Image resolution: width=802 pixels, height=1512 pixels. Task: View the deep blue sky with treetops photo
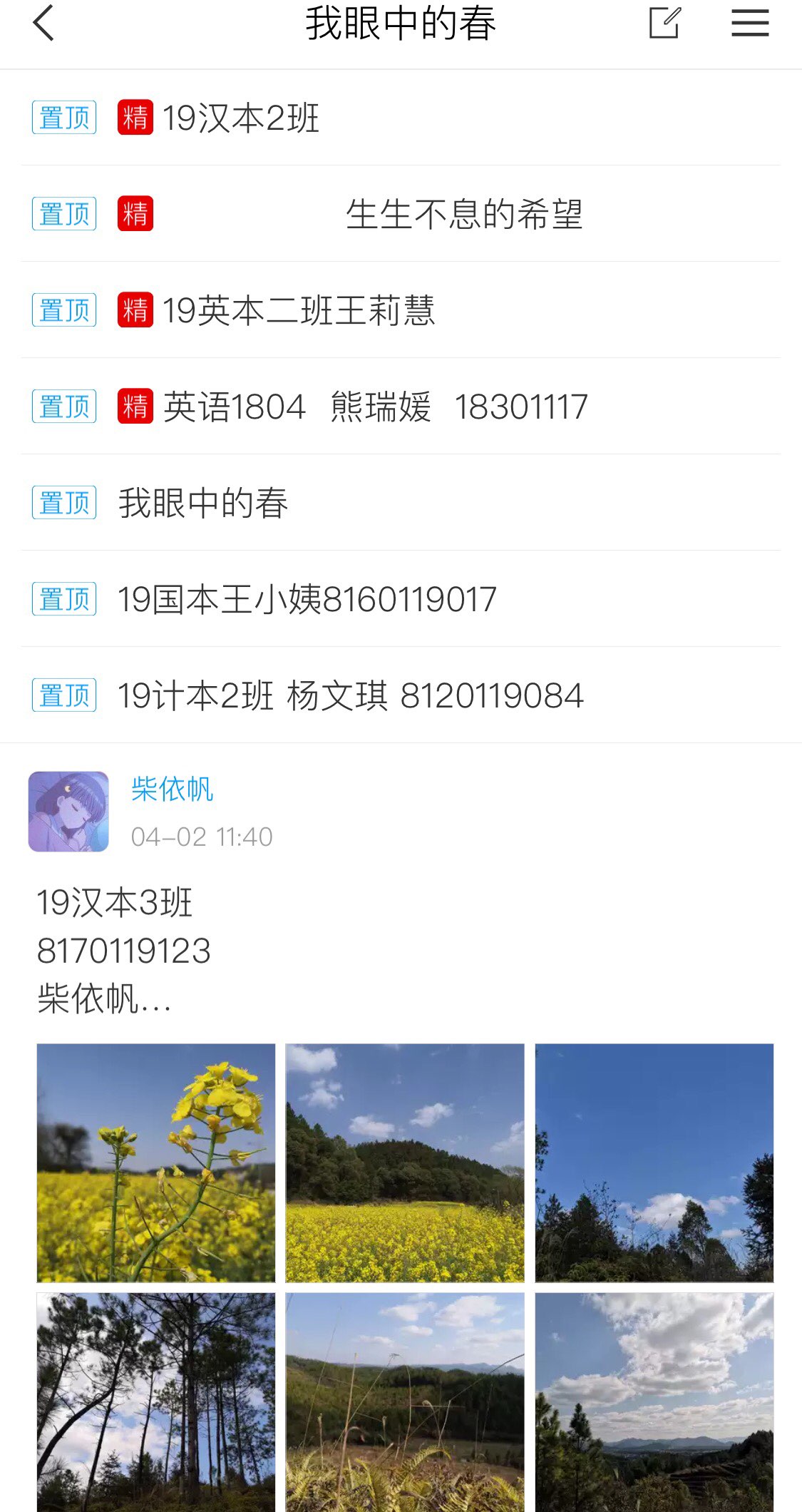pyautogui.click(x=654, y=1163)
